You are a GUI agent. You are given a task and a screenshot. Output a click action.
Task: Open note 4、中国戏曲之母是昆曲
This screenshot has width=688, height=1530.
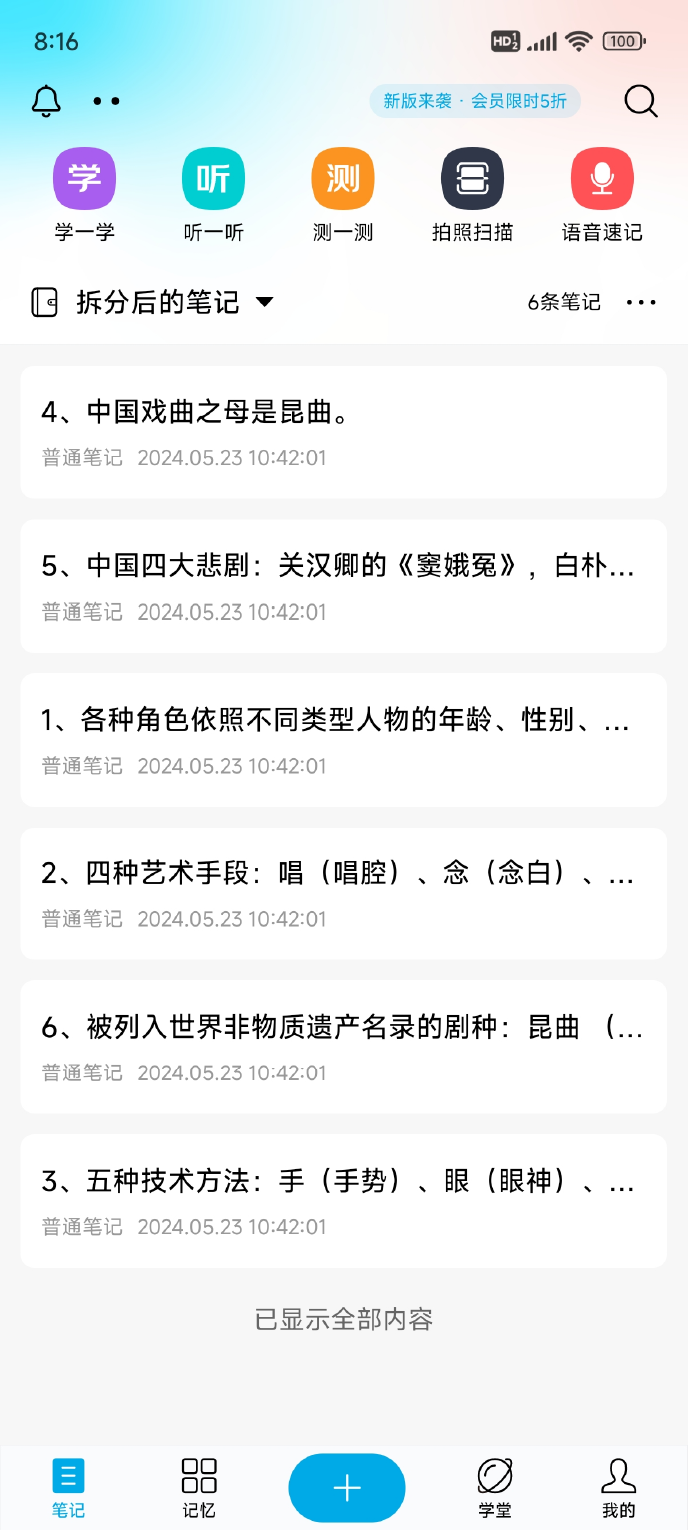tap(344, 432)
